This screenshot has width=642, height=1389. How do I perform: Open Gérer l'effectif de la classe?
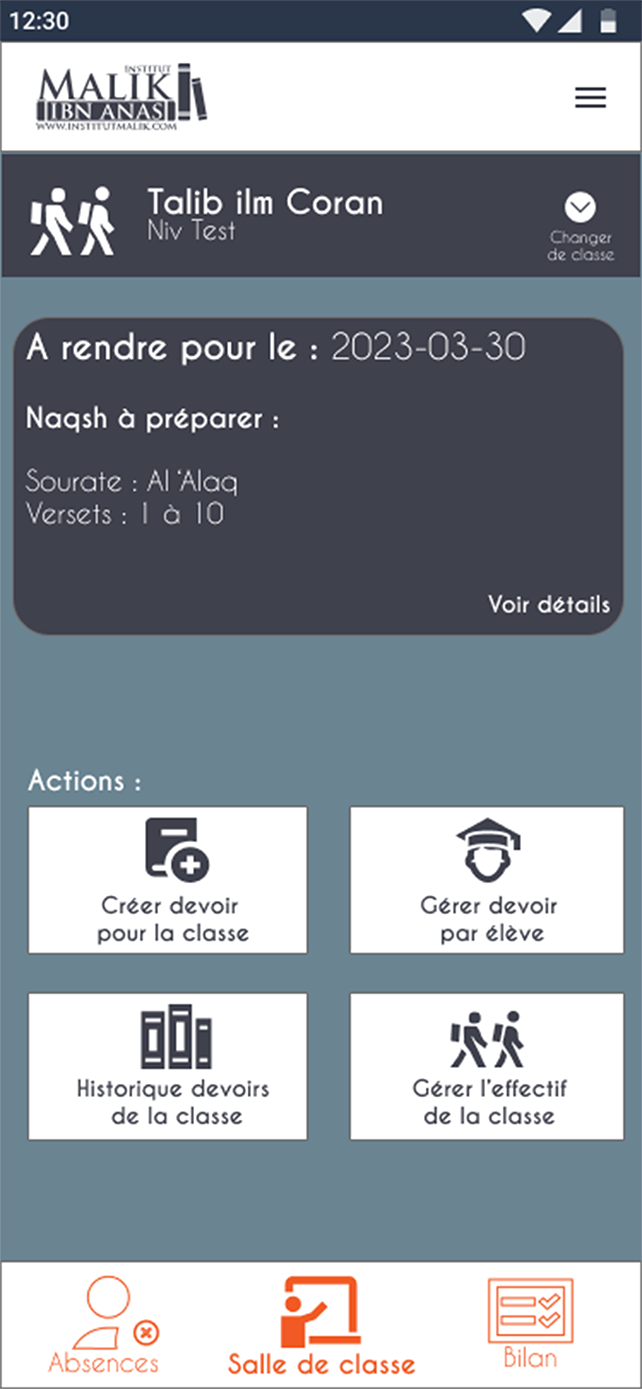(x=487, y=1066)
